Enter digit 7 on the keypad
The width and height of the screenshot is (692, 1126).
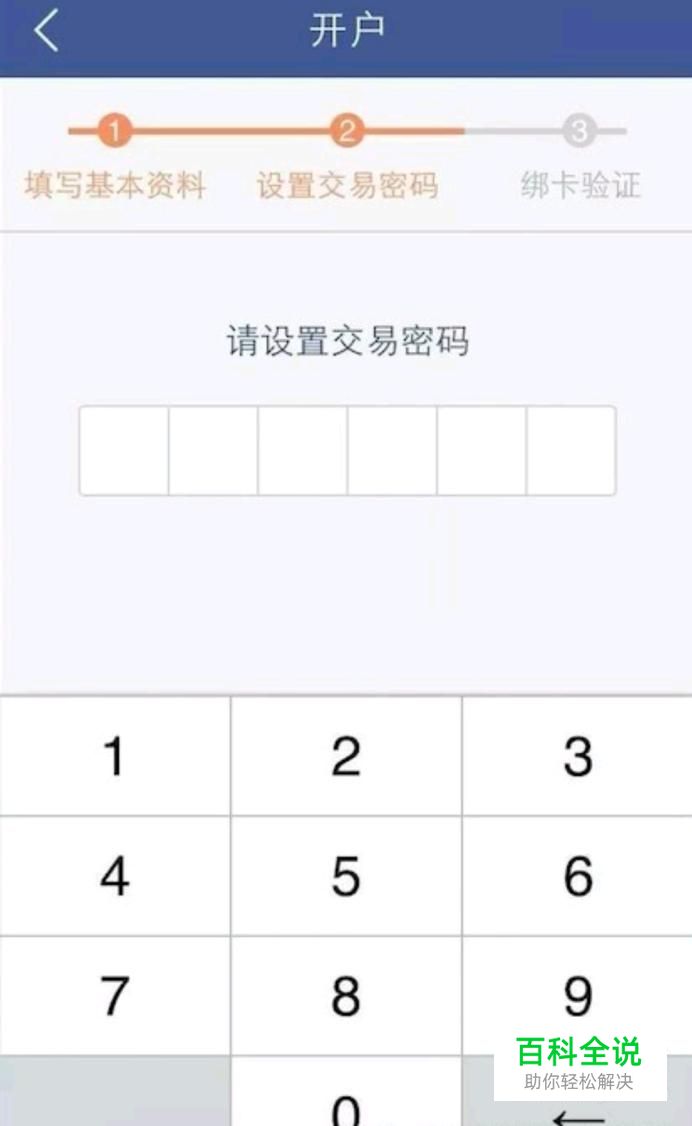(x=115, y=996)
